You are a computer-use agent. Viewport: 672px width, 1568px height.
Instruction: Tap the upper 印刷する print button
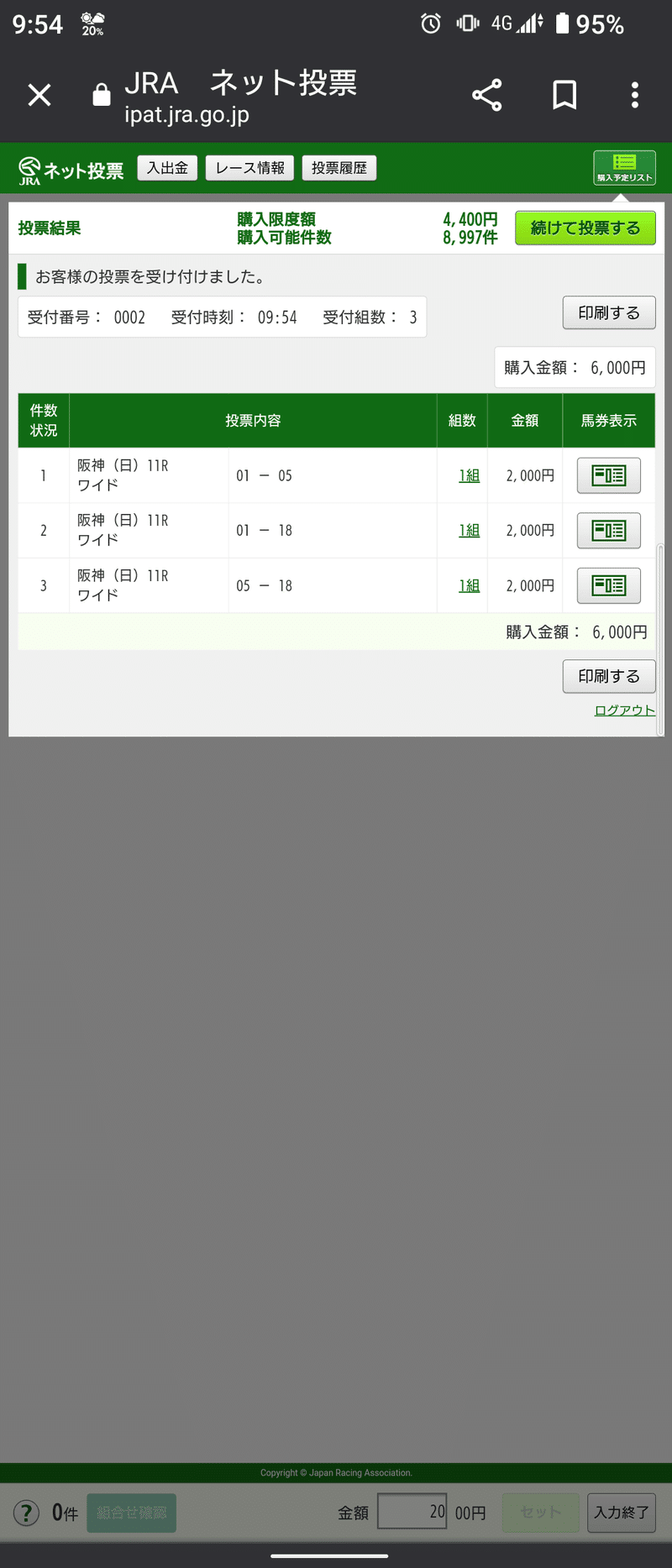coord(608,312)
